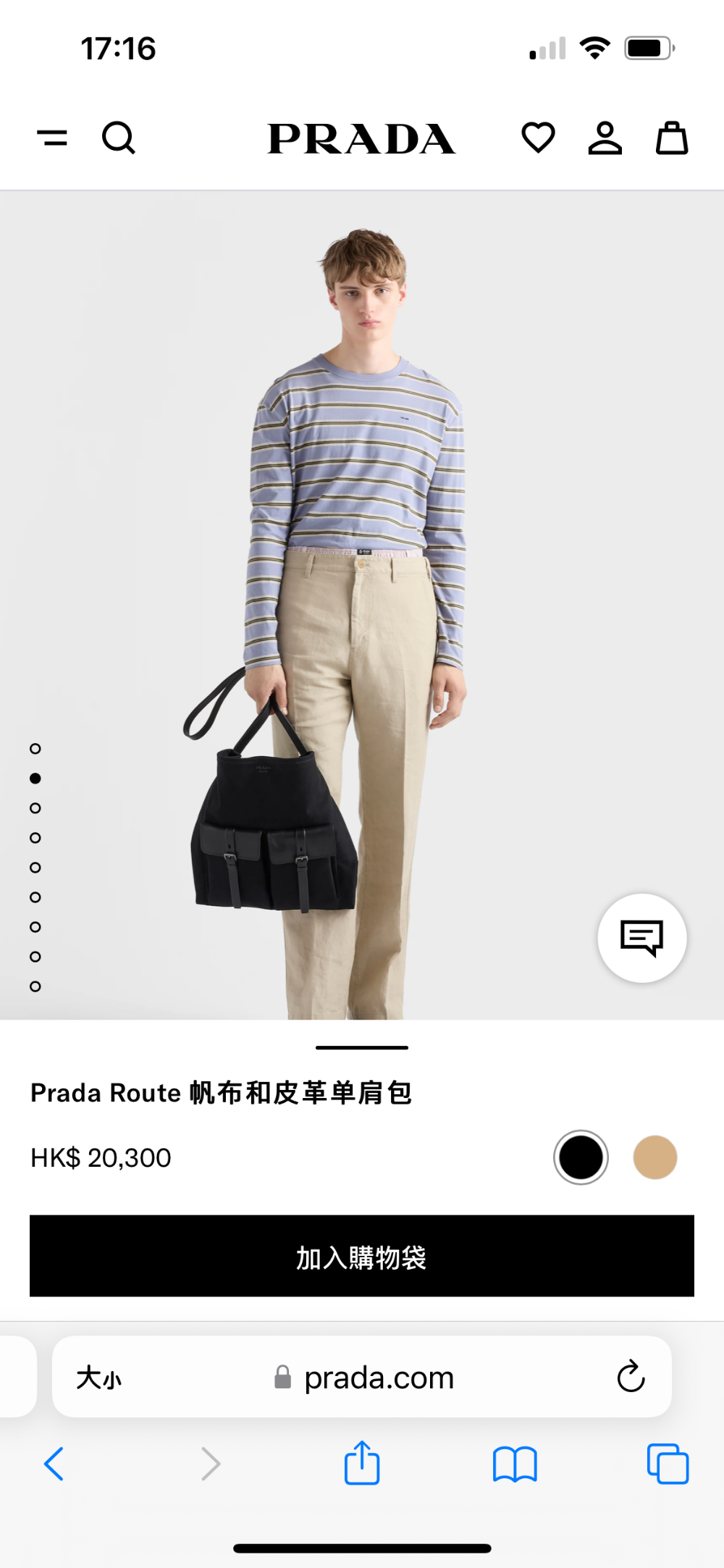Jump to the first image indicator dot
This screenshot has height=1568, width=724.
pyautogui.click(x=35, y=748)
